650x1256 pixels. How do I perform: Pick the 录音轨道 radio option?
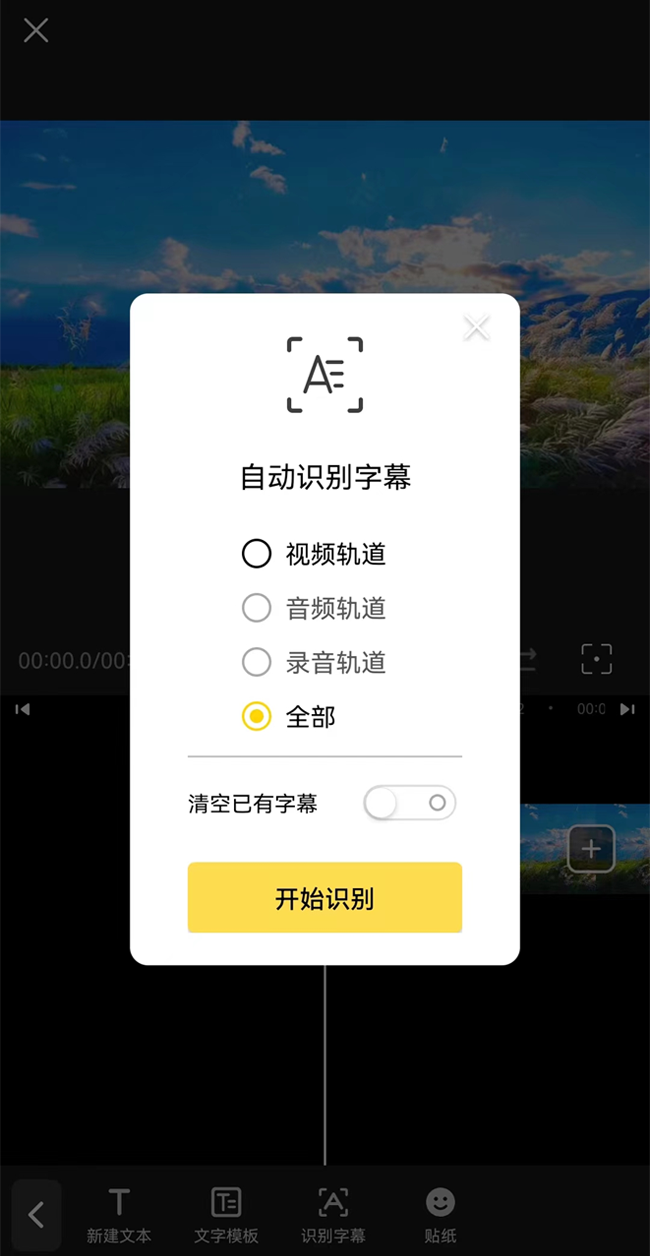(257, 662)
